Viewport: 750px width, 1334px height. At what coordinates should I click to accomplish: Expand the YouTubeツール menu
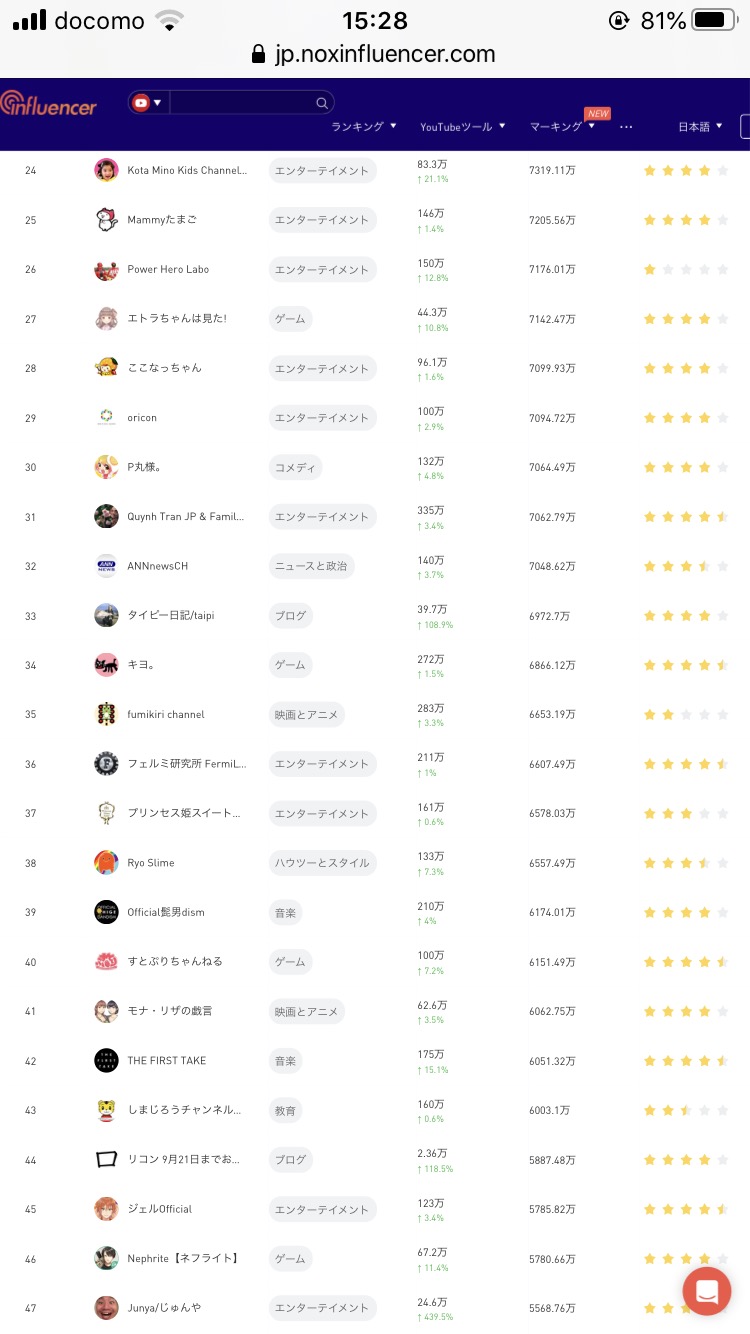[462, 127]
